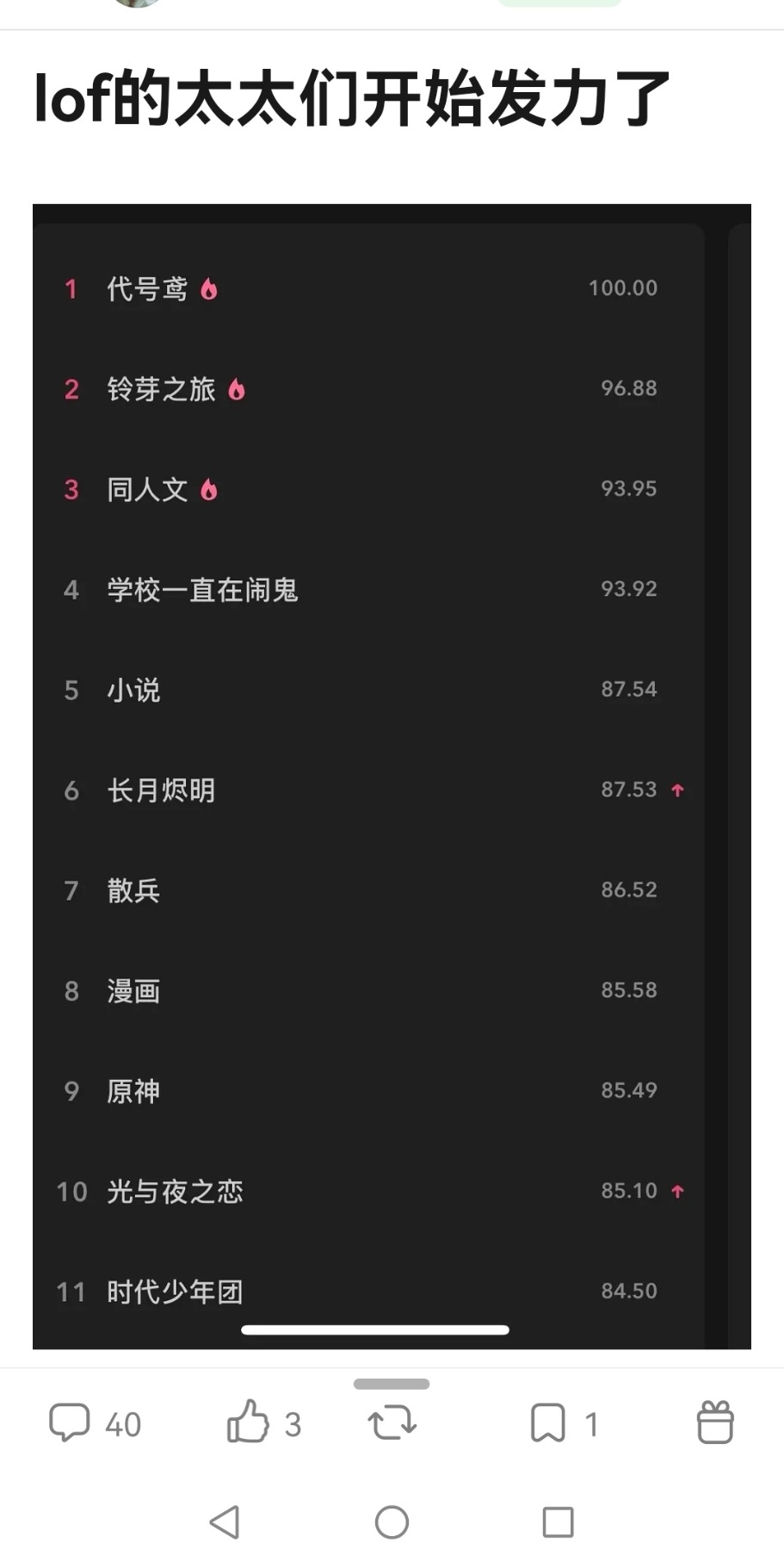Tap the flame icon next to 代号鸢
Image resolution: width=784 pixels, height=1568 pixels.
pyautogui.click(x=209, y=288)
